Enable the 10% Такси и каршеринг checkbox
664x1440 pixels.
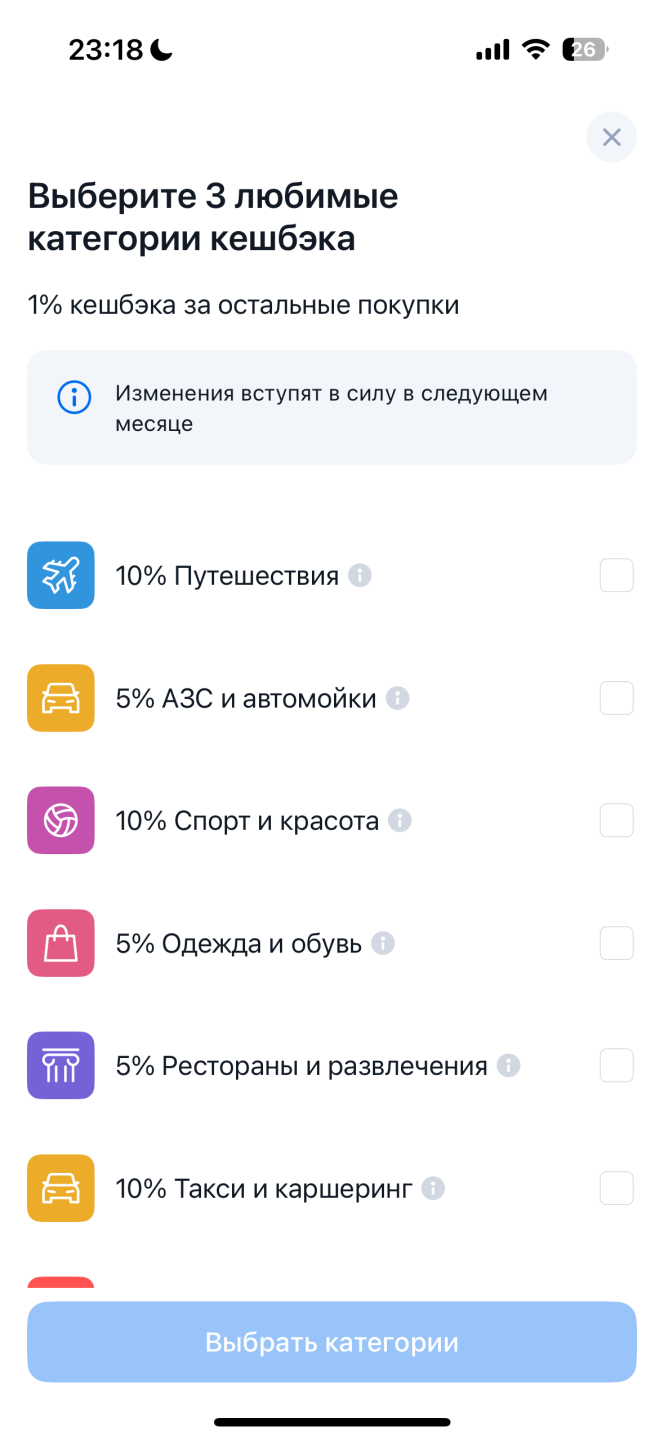(x=616, y=1188)
